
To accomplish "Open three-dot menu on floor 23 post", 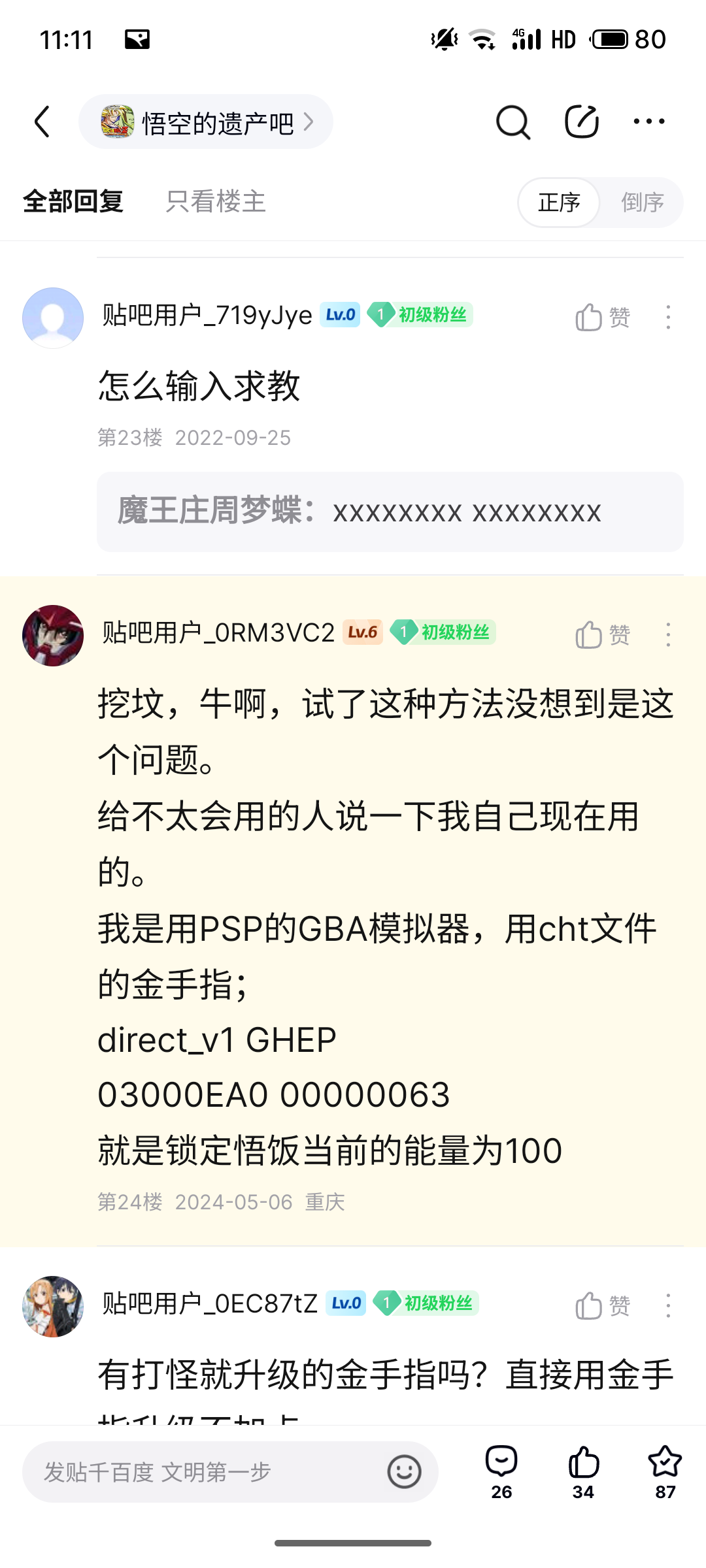I will (668, 317).
